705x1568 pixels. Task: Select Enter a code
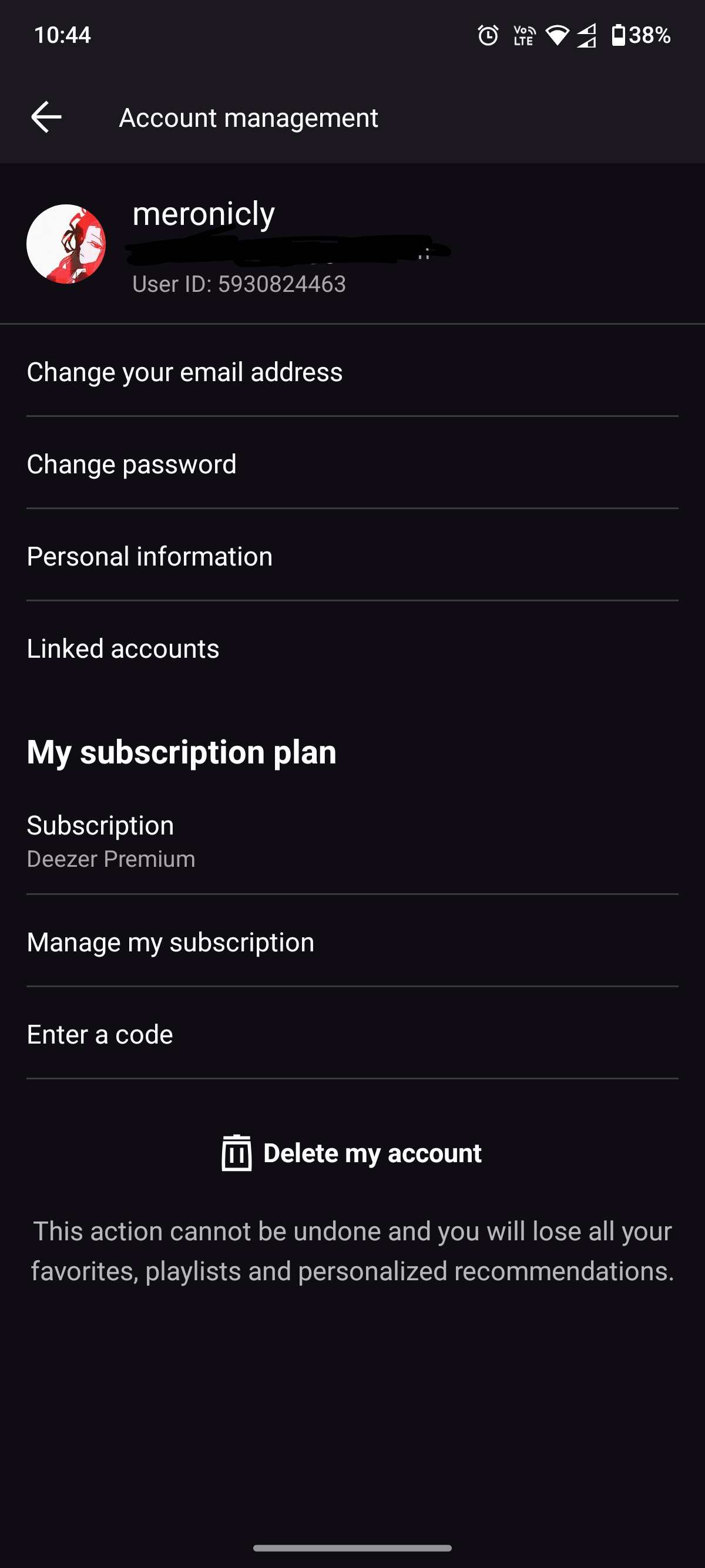(352, 1034)
